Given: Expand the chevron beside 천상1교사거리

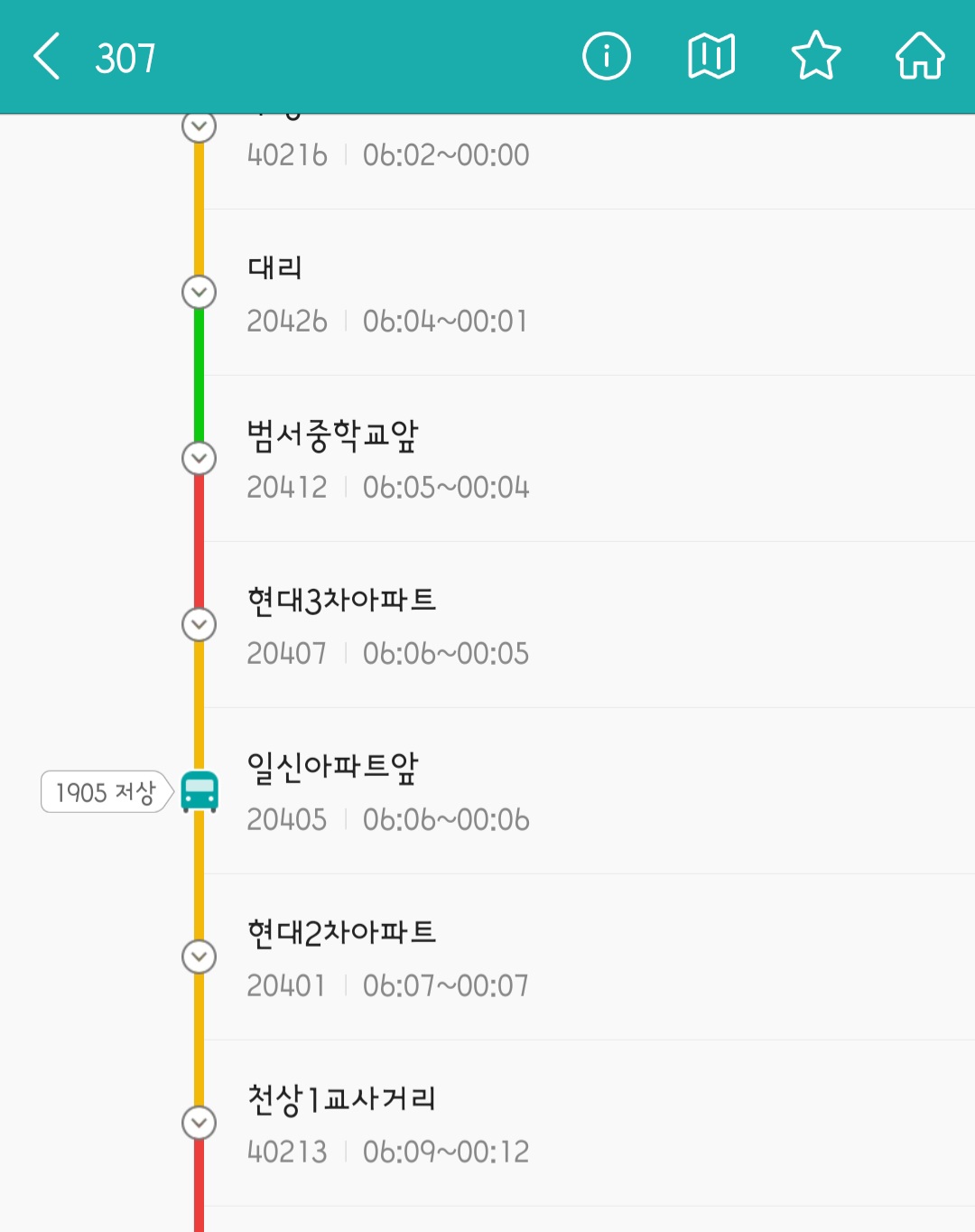Looking at the screenshot, I should click(200, 1124).
